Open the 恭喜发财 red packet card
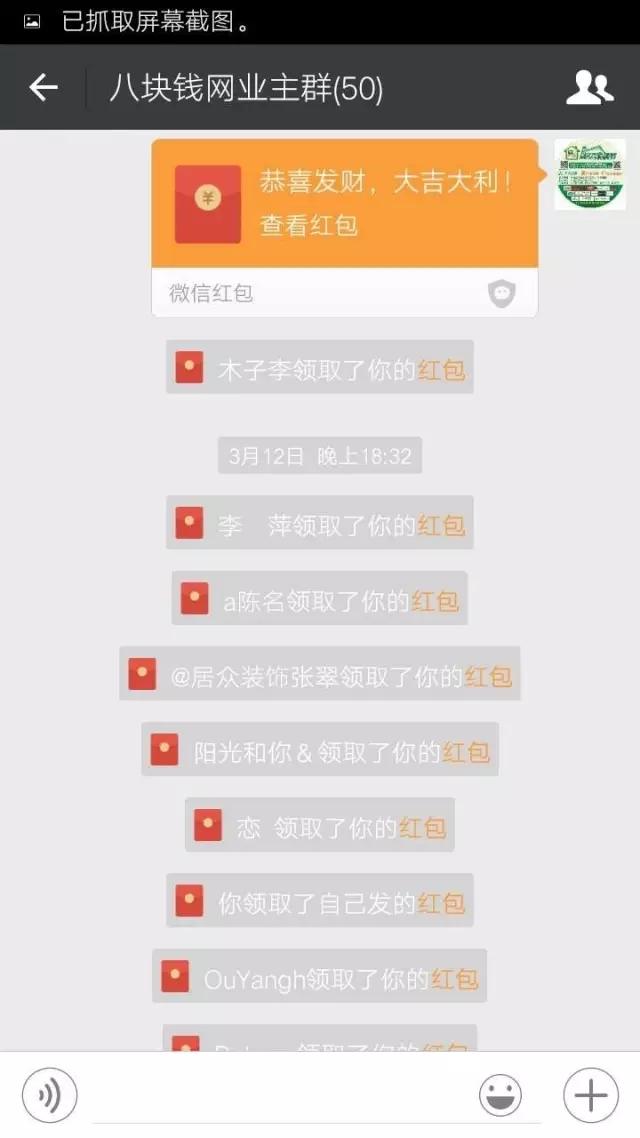 click(344, 205)
